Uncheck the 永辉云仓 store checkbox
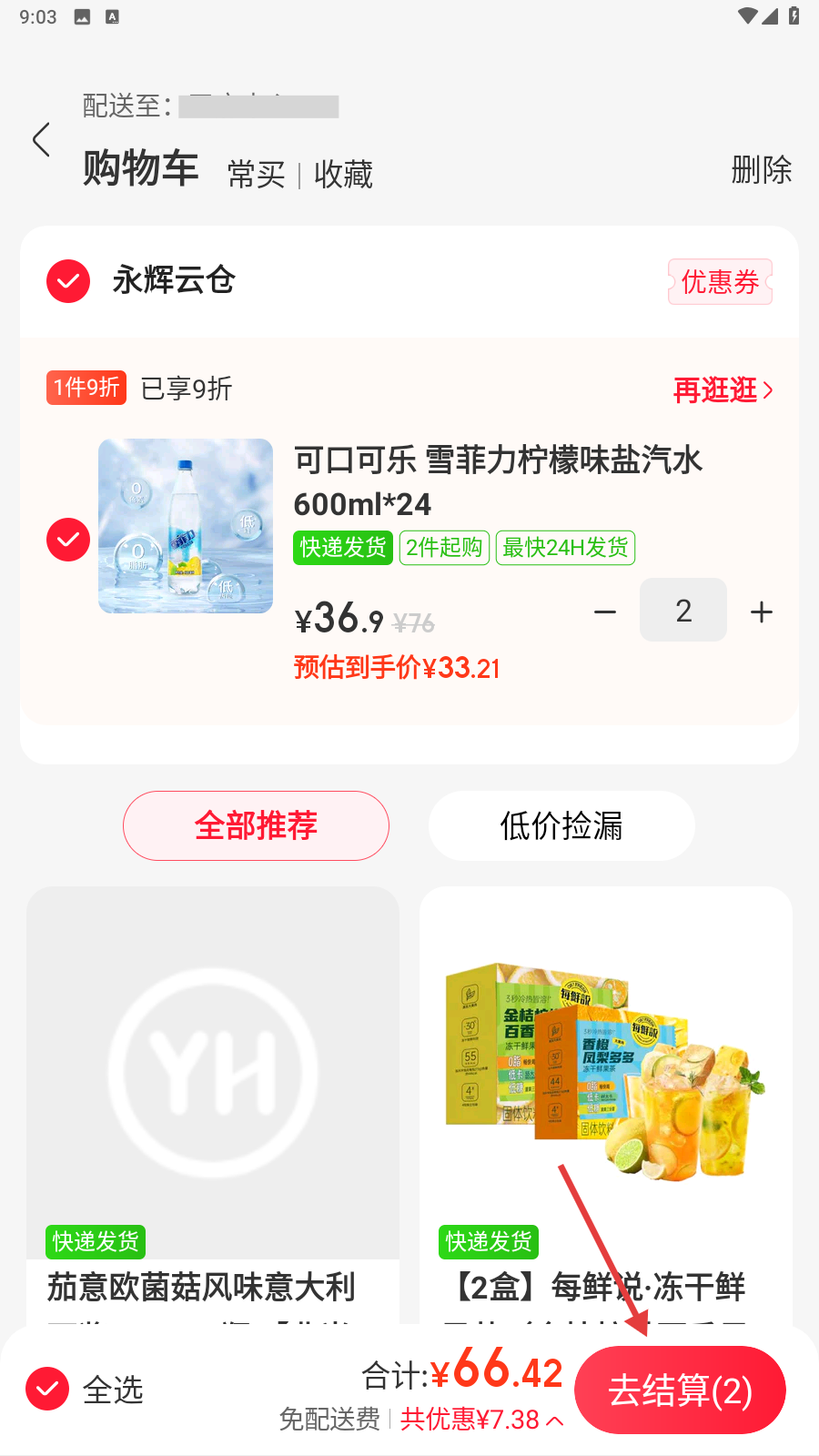Image resolution: width=819 pixels, height=1456 pixels. pyautogui.click(x=68, y=281)
